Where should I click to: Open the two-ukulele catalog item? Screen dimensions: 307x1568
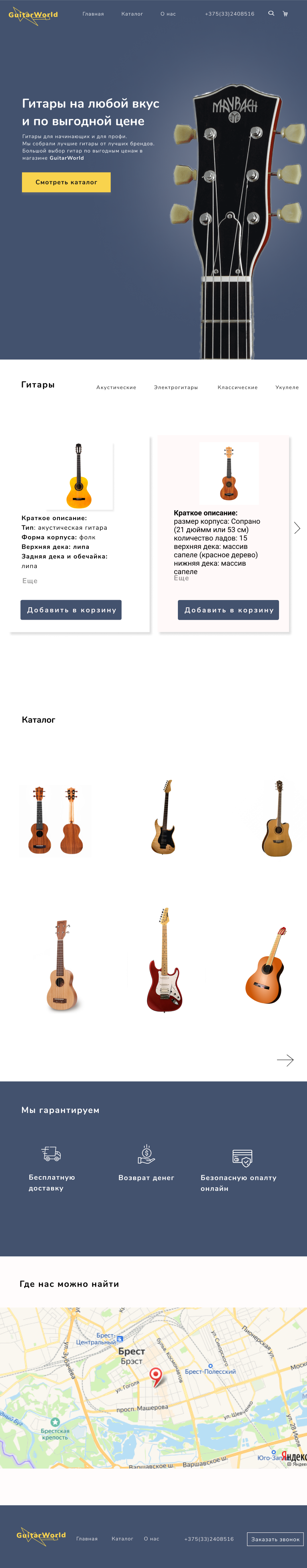click(x=56, y=820)
